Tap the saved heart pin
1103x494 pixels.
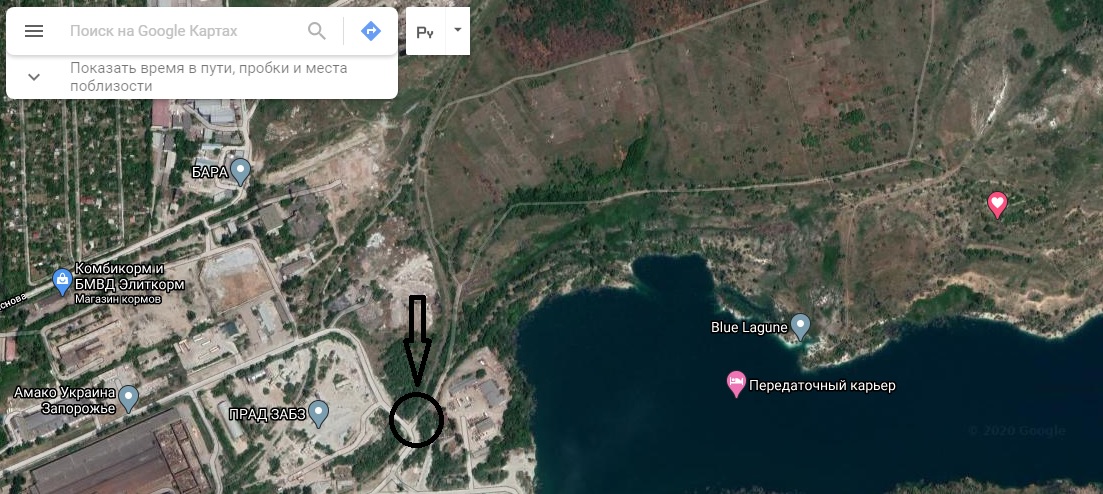click(996, 204)
